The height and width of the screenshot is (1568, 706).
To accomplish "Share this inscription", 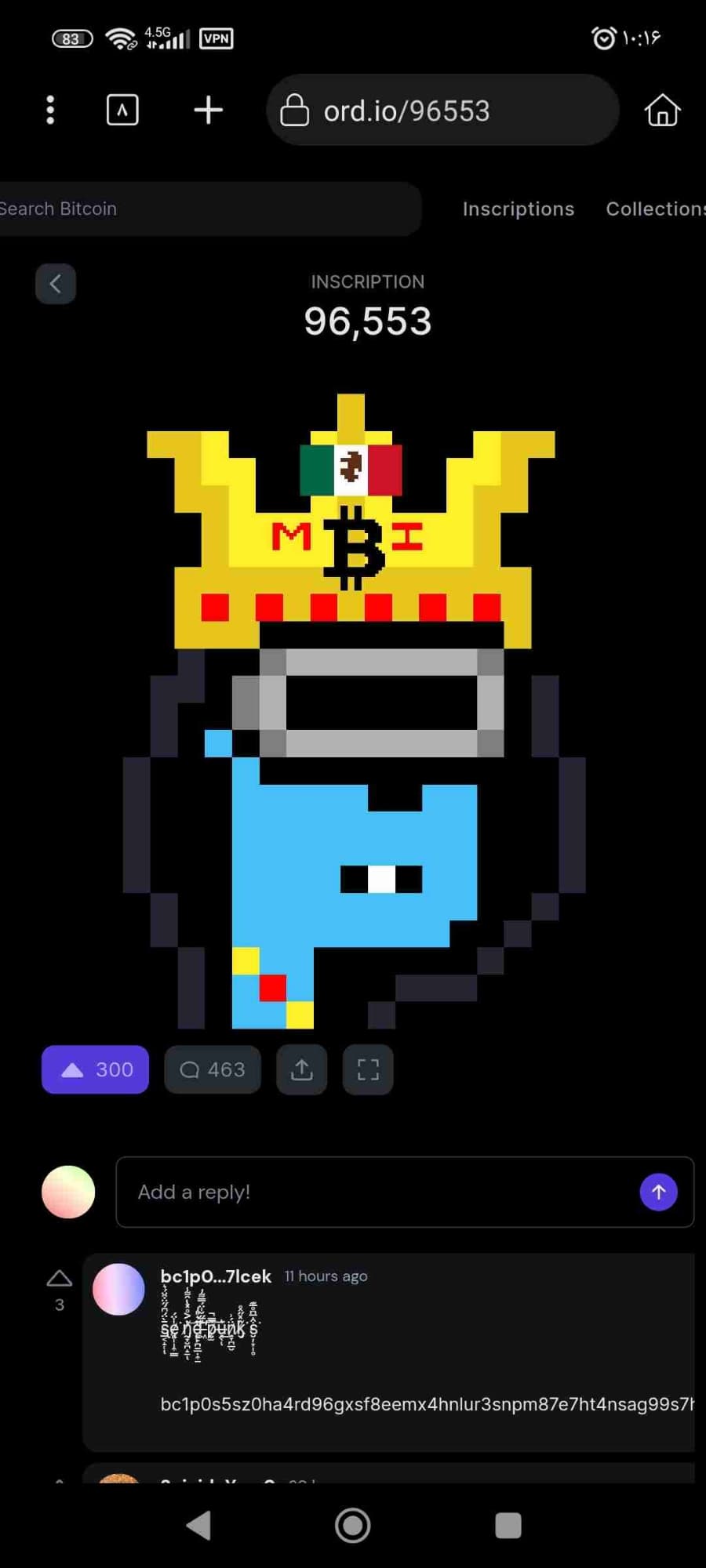I will (302, 1069).
